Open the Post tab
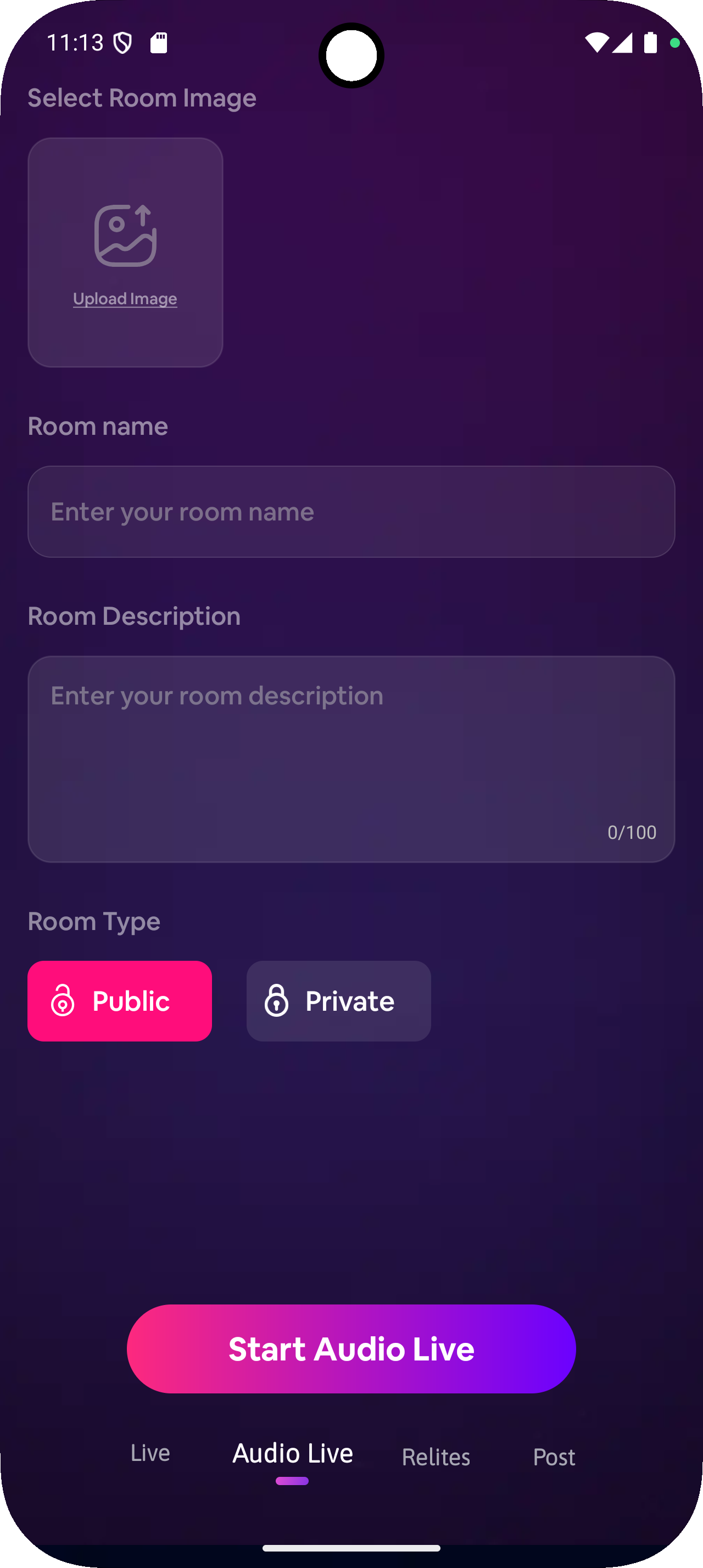 (554, 1457)
